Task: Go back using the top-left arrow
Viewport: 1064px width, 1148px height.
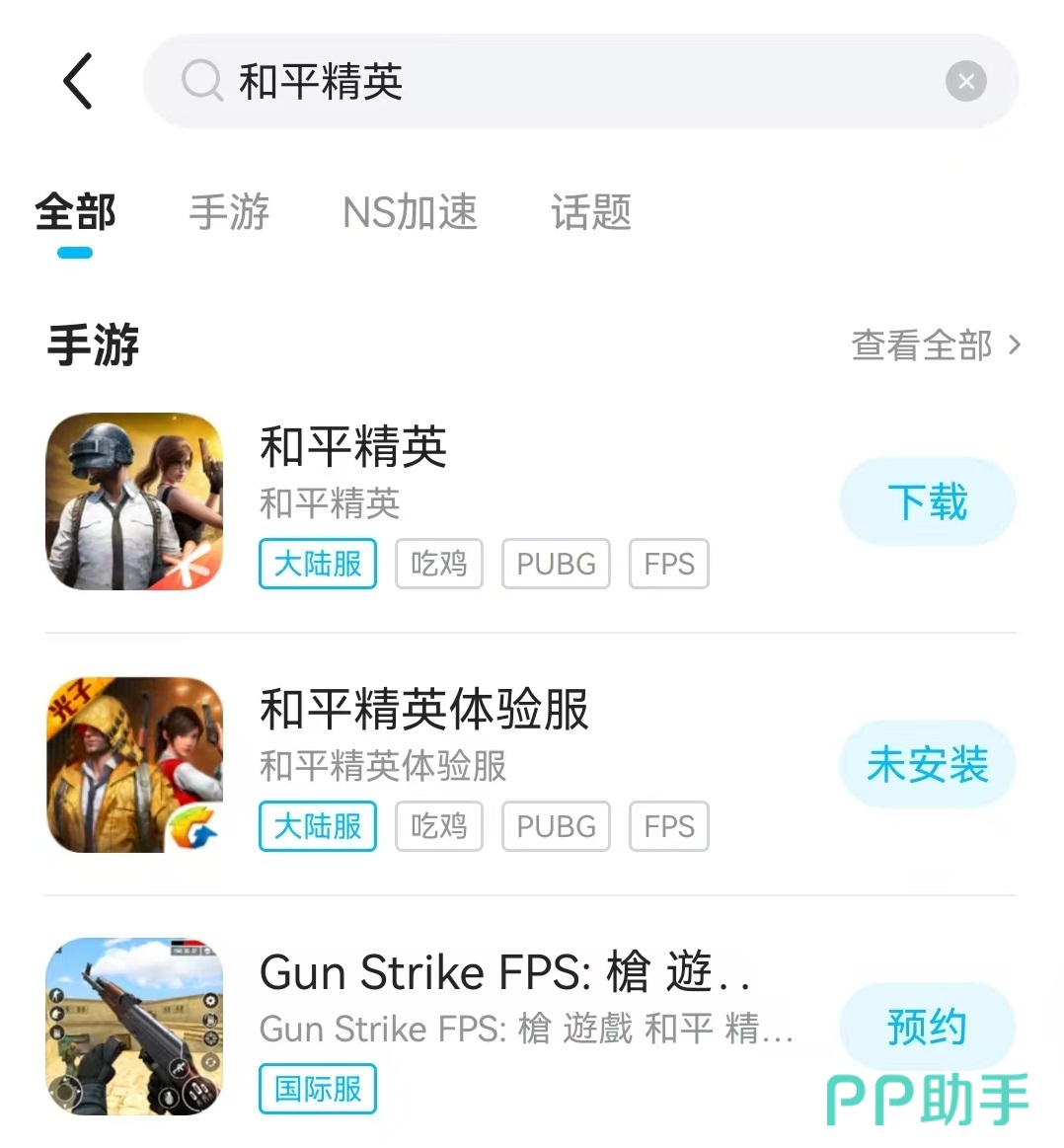Action: (78, 81)
